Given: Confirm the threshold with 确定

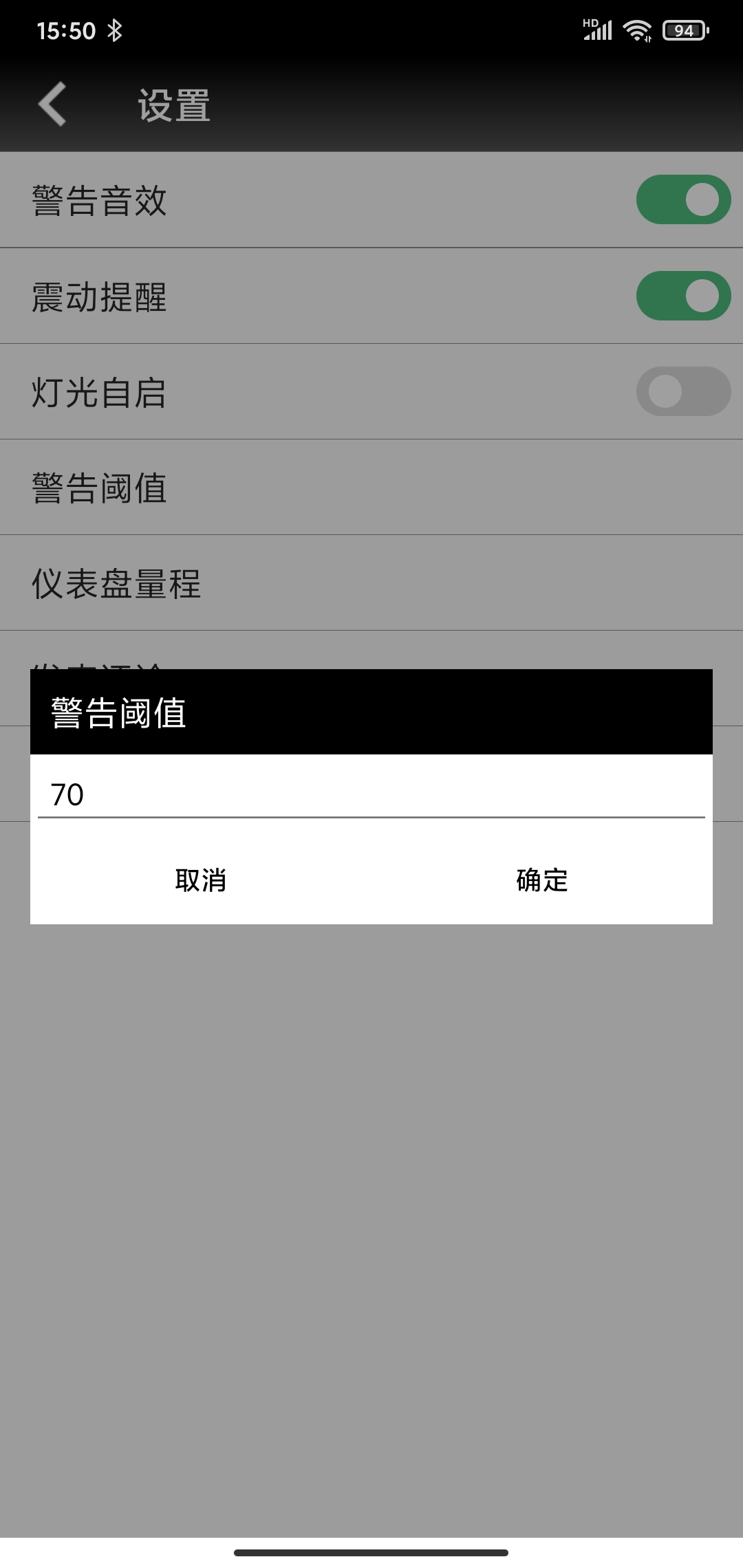Looking at the screenshot, I should [542, 880].
